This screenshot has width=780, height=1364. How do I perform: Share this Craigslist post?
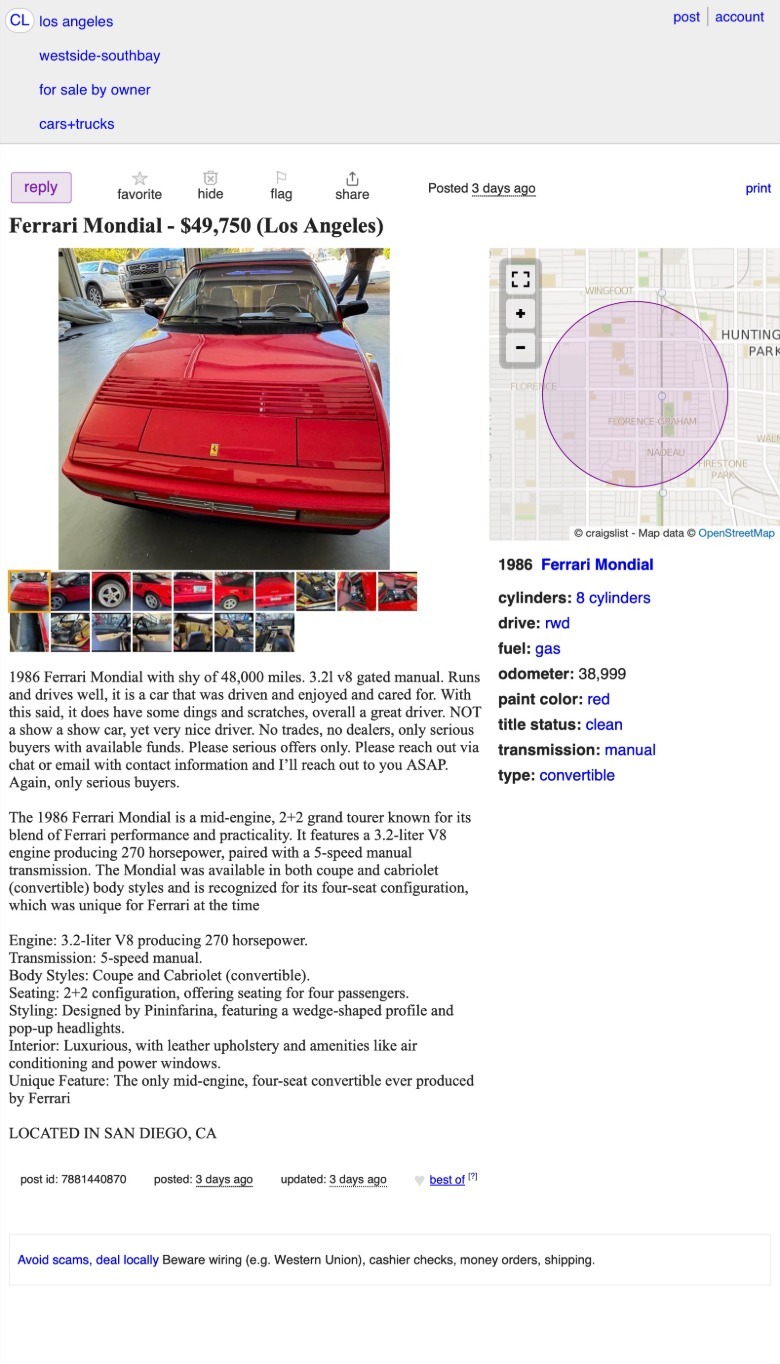(x=352, y=186)
